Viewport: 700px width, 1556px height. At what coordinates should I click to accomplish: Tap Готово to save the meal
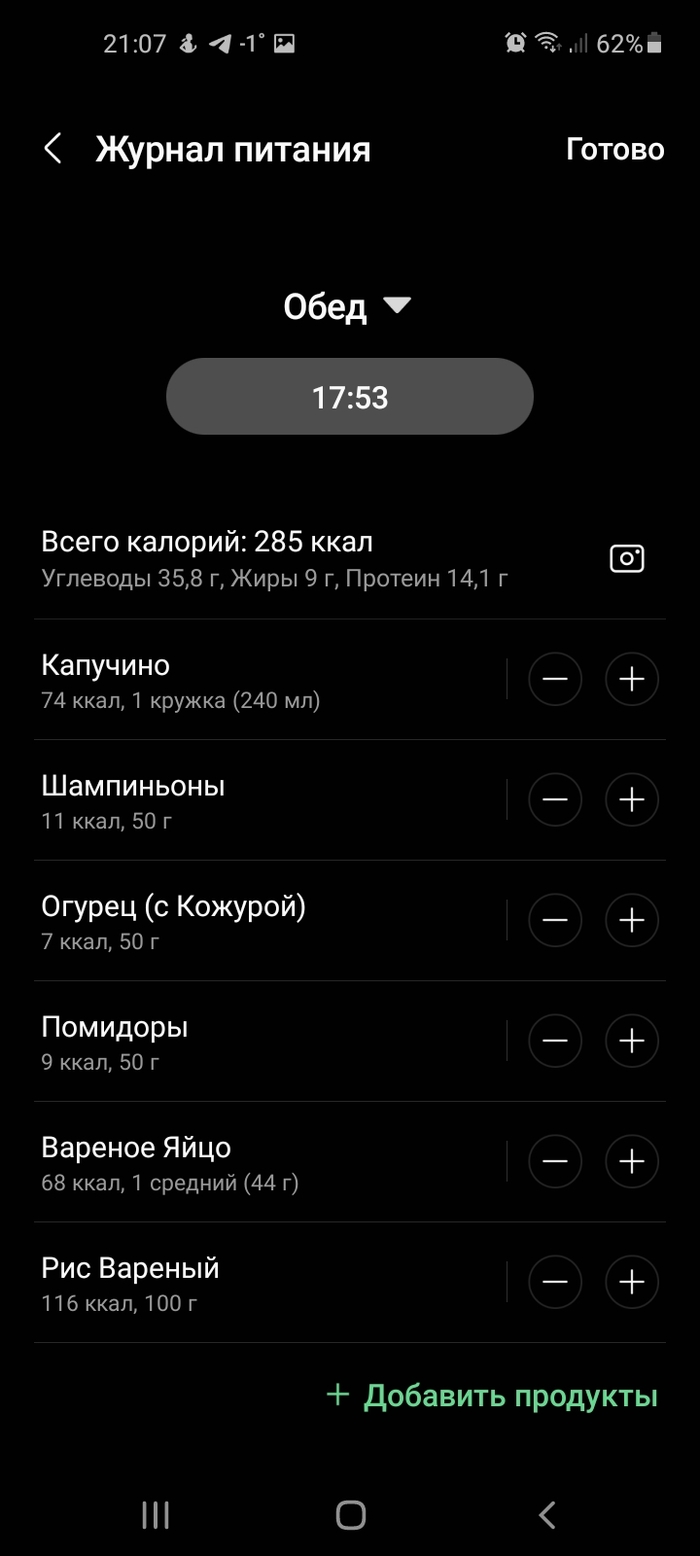614,149
